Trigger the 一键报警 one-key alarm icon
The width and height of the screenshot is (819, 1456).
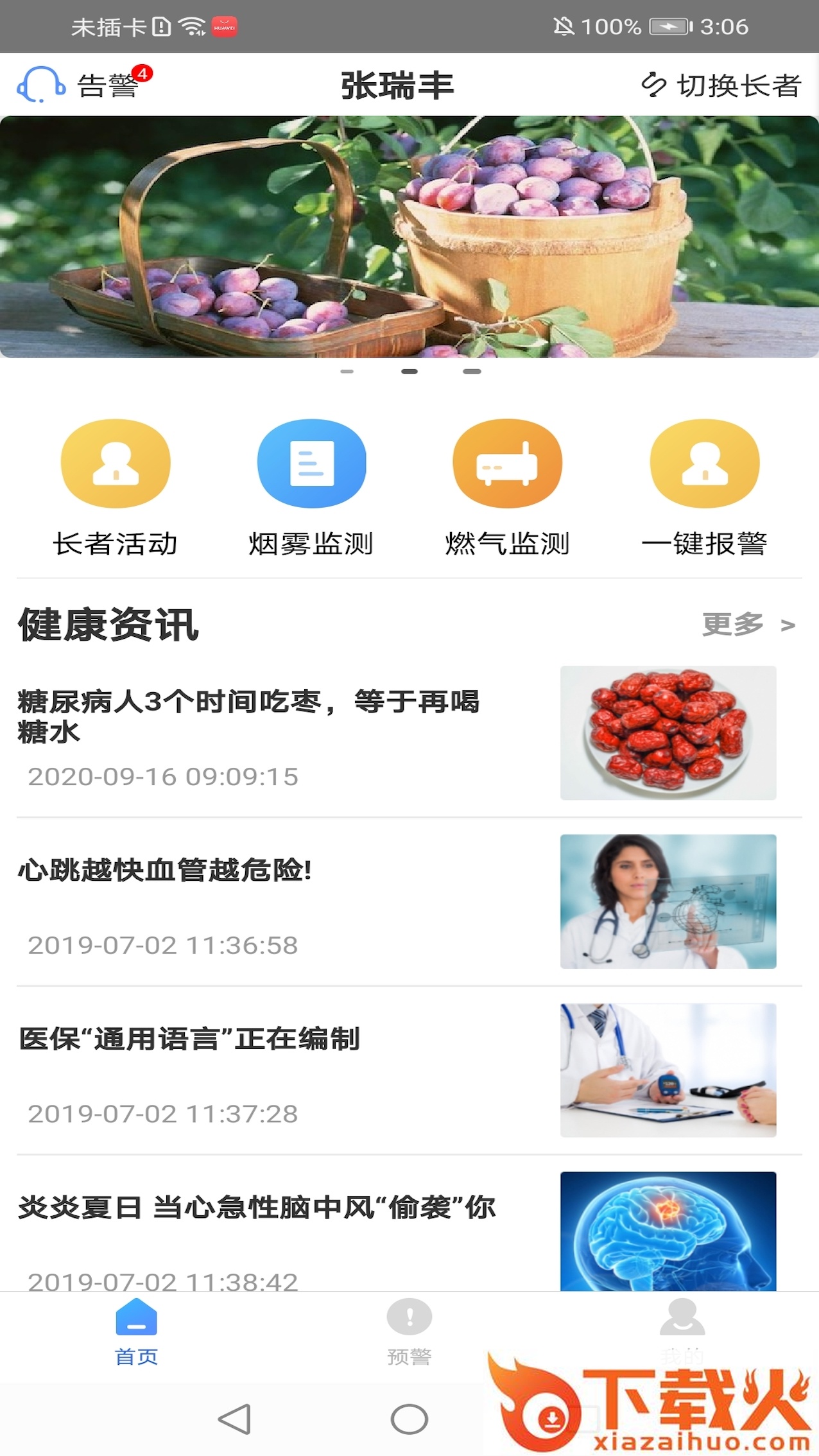(x=705, y=464)
